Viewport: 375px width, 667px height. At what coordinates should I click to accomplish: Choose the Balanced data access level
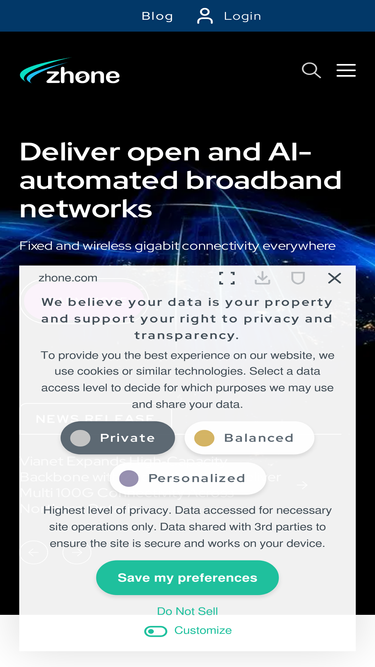pyautogui.click(x=250, y=438)
